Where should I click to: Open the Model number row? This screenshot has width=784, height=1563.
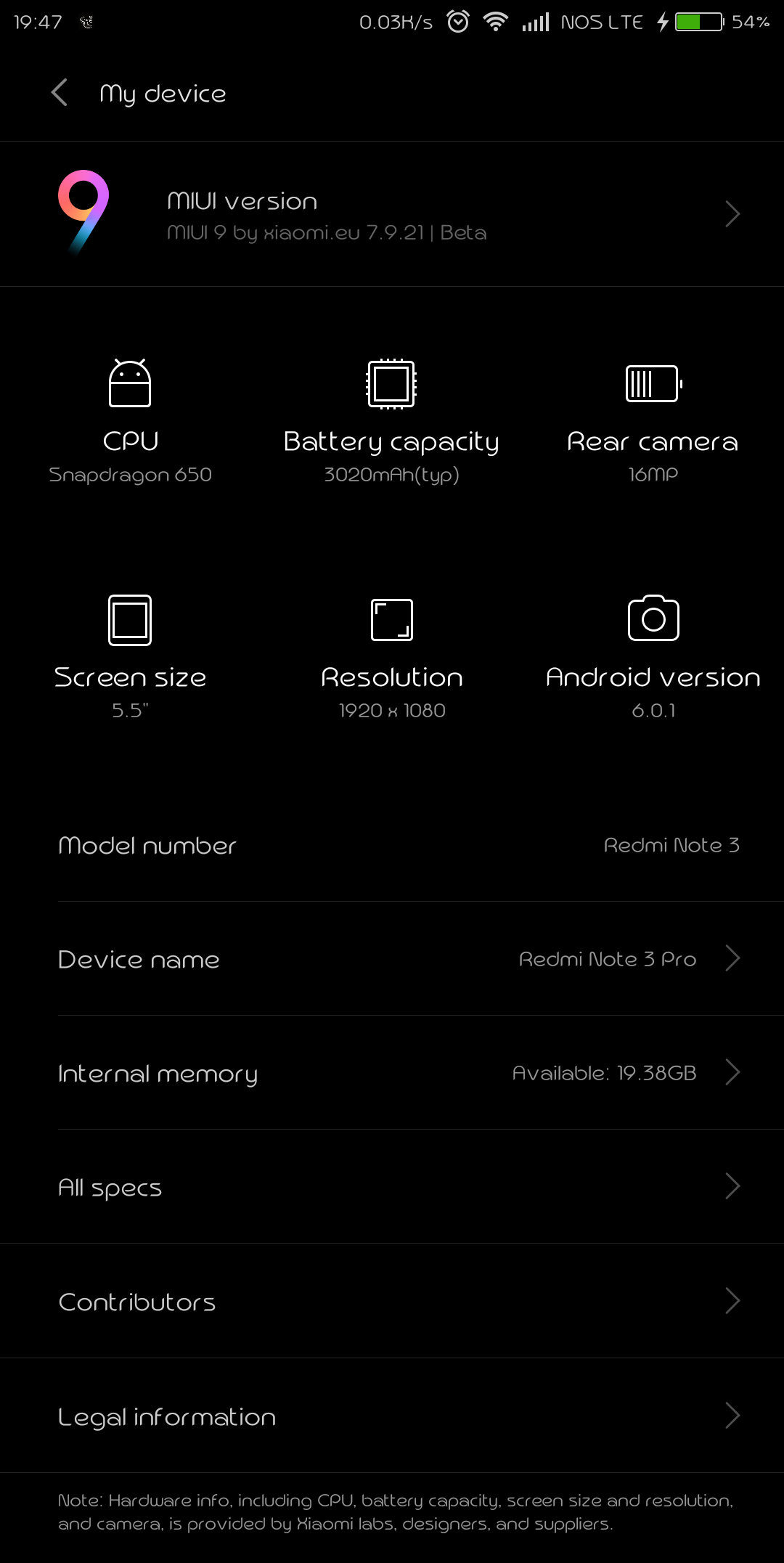pos(392,845)
